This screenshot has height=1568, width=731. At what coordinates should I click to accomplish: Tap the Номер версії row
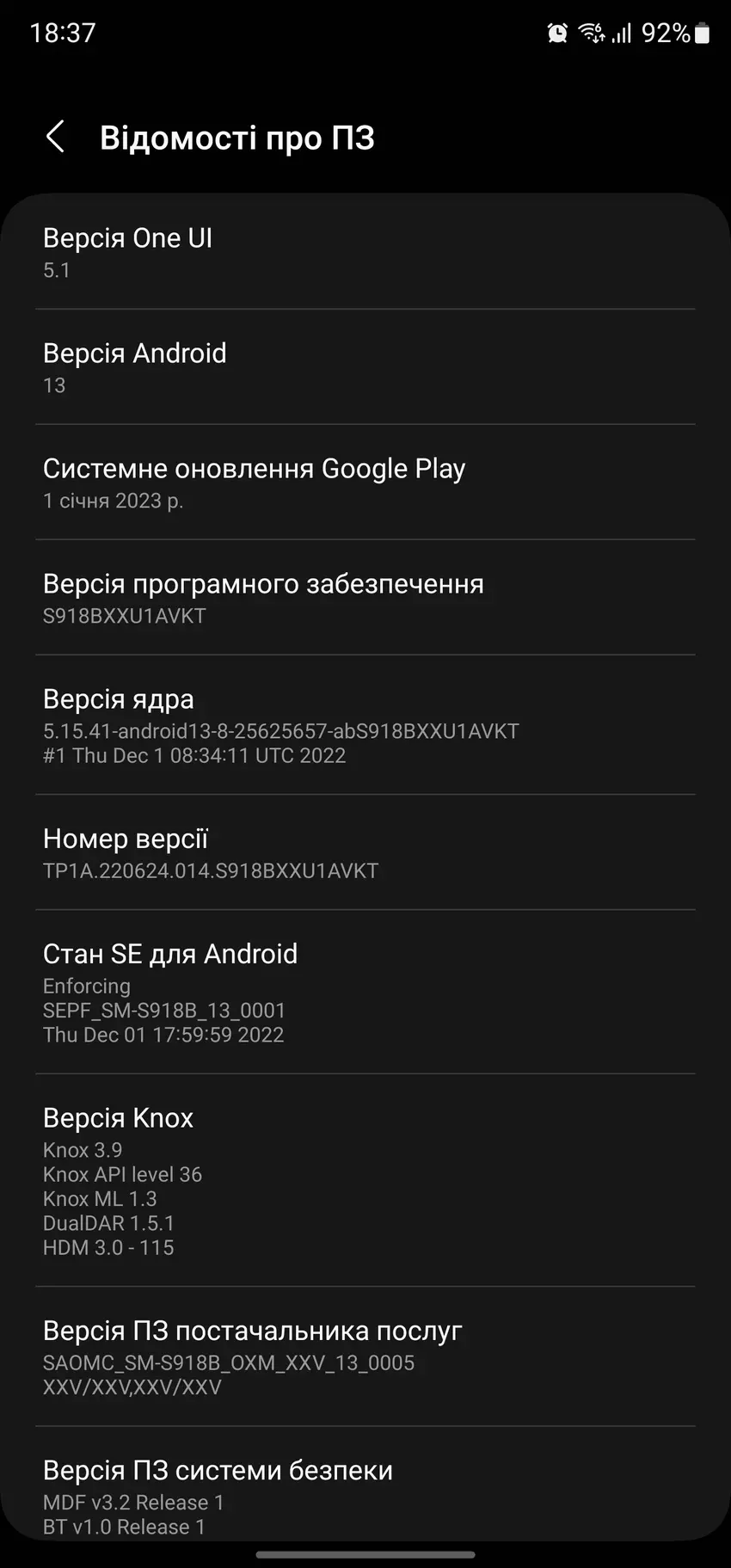pos(365,852)
